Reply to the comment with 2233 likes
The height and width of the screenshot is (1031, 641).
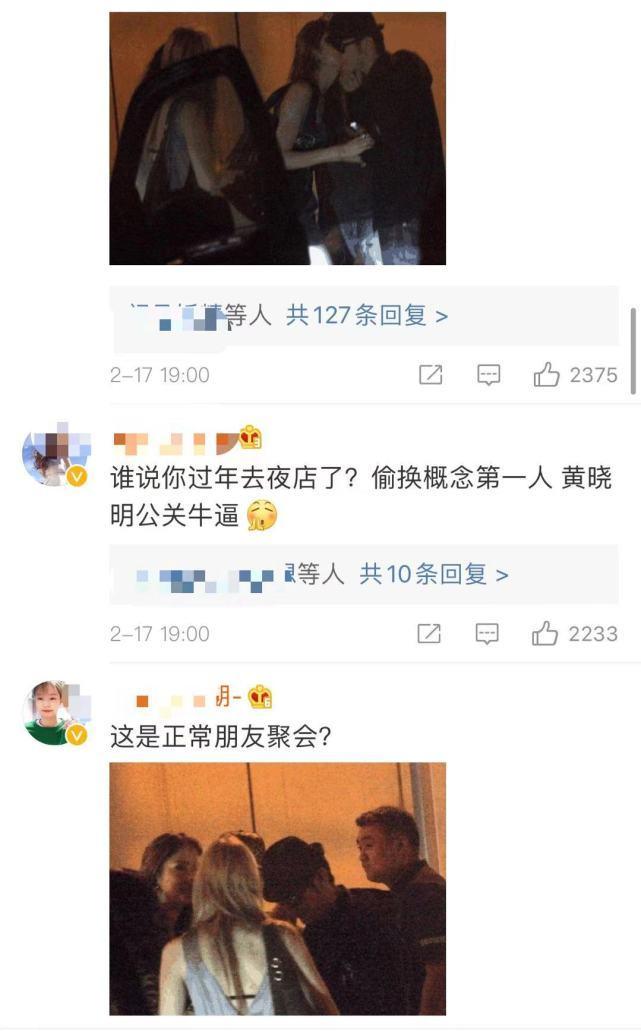tap(487, 633)
